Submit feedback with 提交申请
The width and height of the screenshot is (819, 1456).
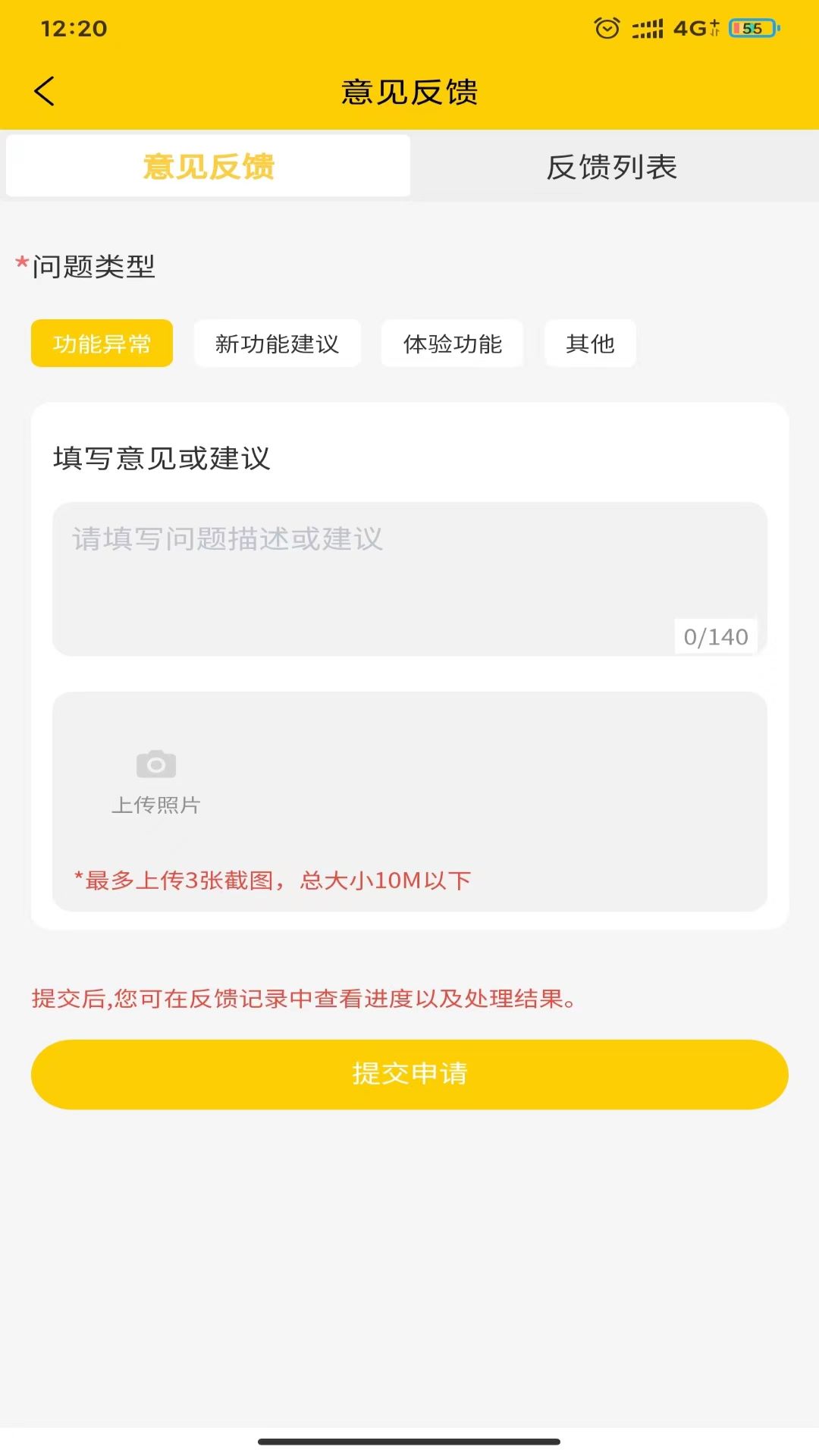tap(409, 1074)
